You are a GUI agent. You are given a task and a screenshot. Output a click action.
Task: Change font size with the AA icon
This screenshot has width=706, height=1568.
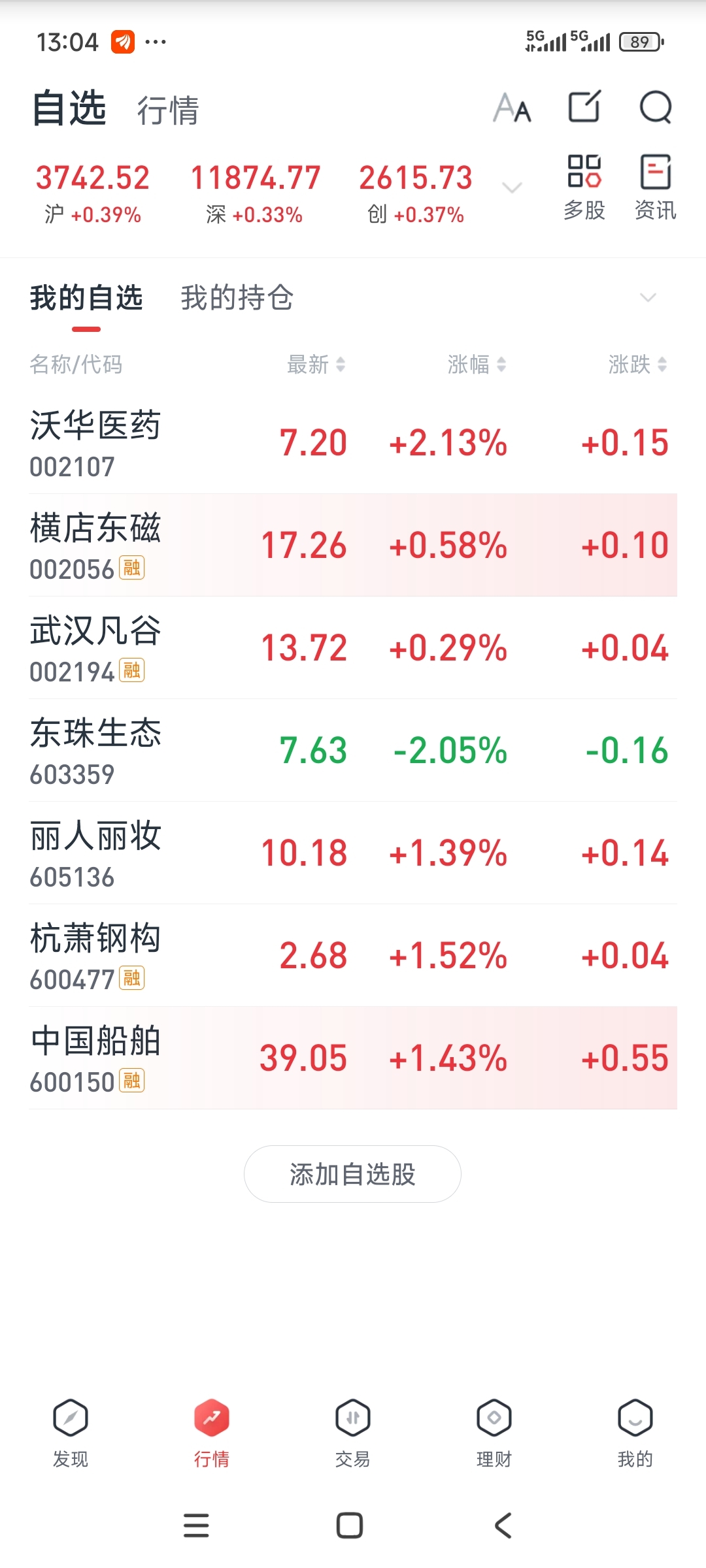coord(512,108)
